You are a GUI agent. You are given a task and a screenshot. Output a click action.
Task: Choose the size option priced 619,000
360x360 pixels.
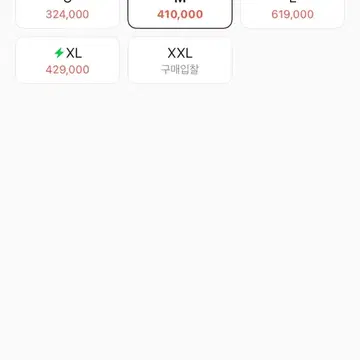click(292, 13)
